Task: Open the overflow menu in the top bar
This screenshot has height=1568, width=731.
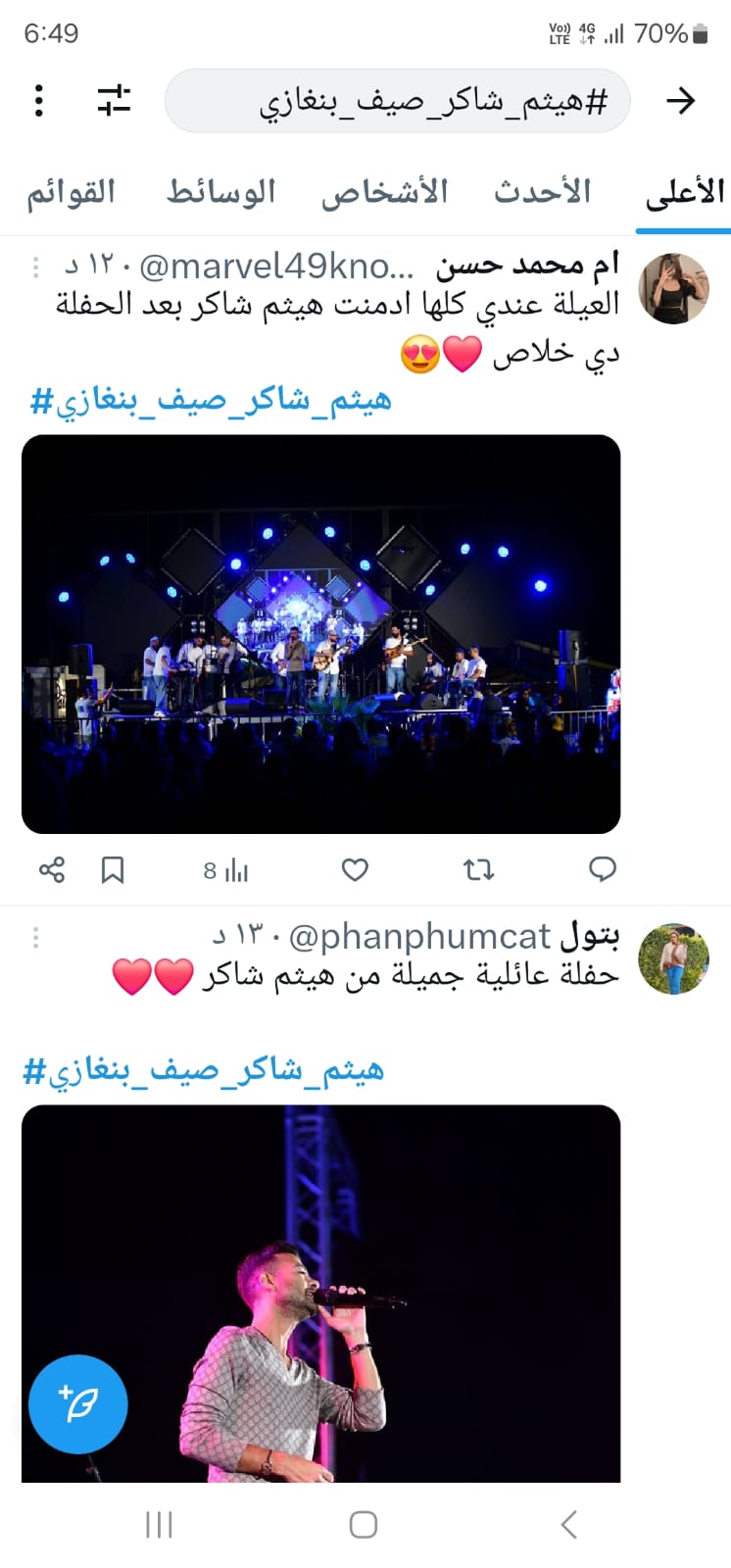Action: pos(38,100)
